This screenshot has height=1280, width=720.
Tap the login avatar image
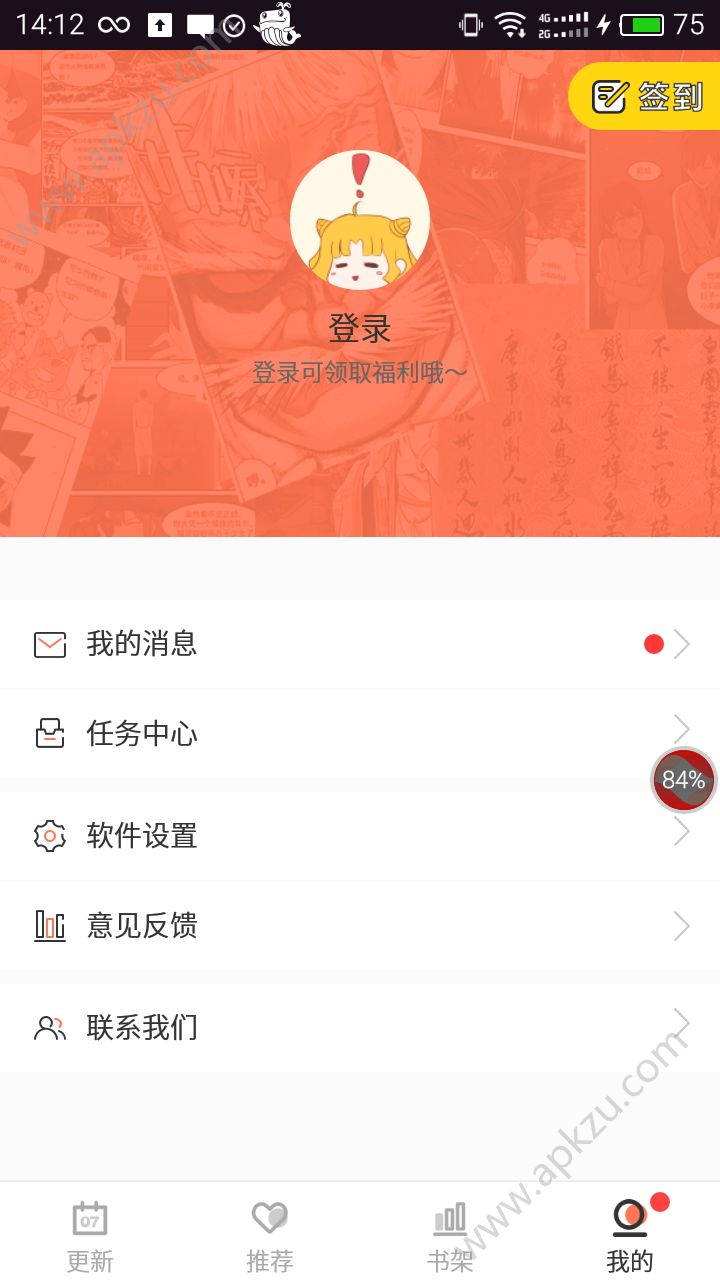360,219
